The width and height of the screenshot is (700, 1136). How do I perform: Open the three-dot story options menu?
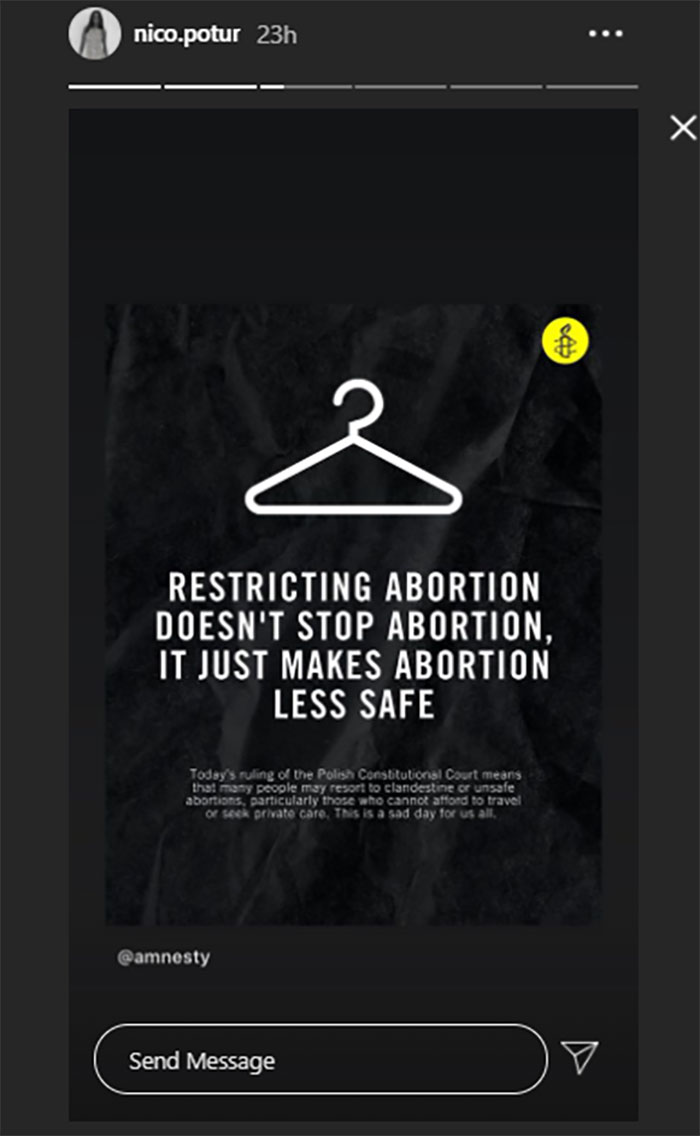click(605, 34)
